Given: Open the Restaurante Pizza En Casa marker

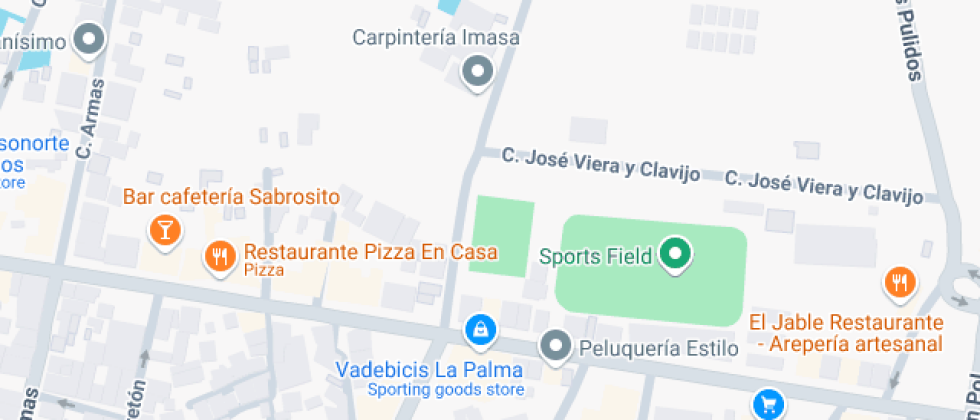Looking at the screenshot, I should click(x=219, y=258).
